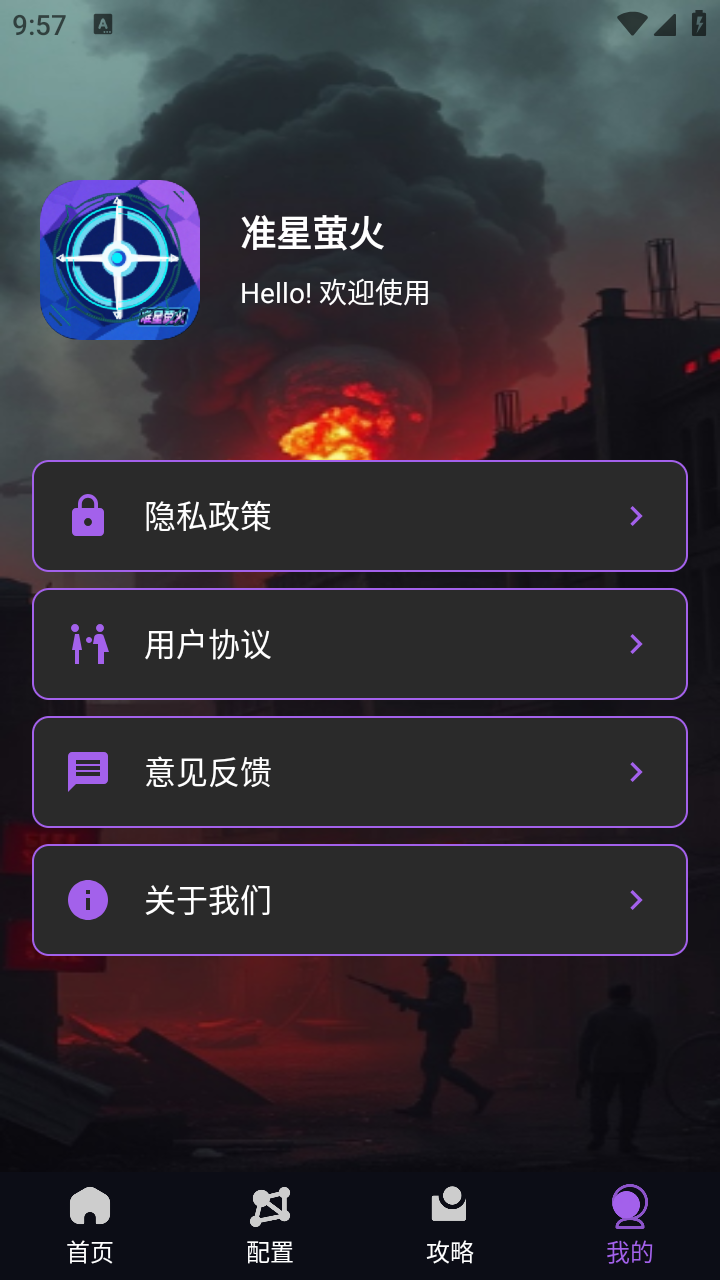Switch to the 攻略 guides tab
The image size is (720, 1280).
450,1224
